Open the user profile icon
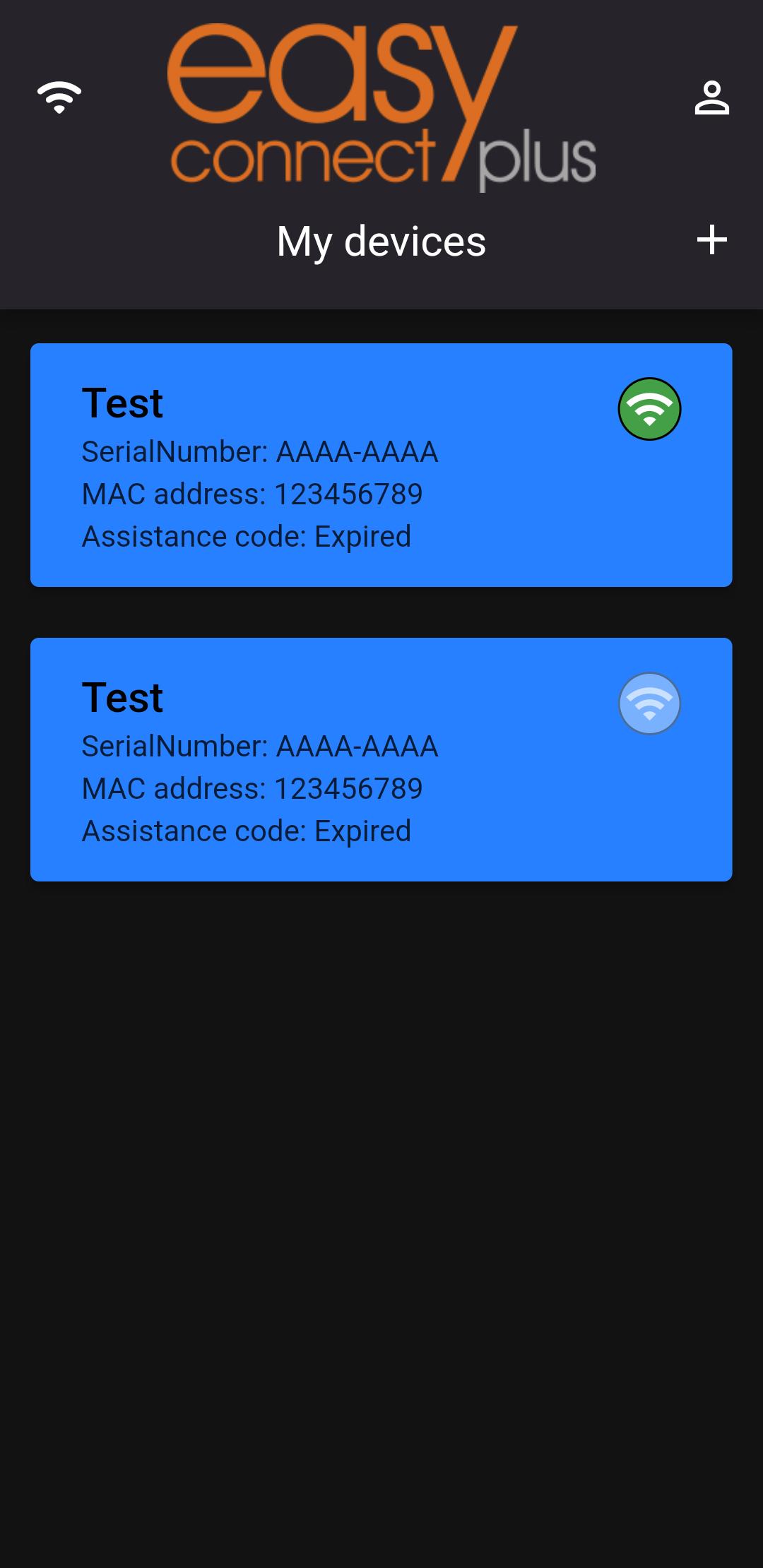The width and height of the screenshot is (763, 1568). (x=711, y=97)
